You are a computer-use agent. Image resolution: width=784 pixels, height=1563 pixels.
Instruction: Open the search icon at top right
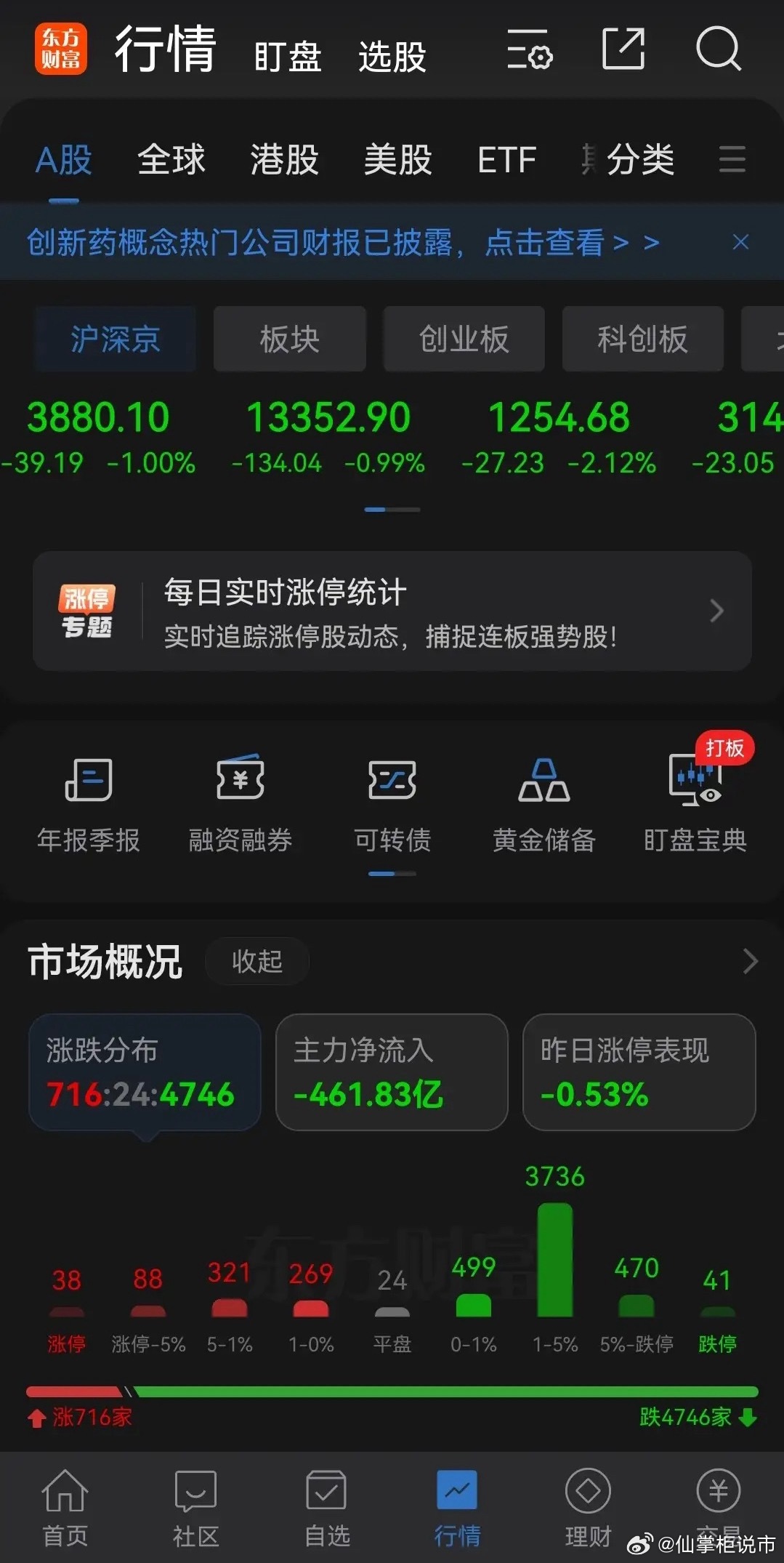718,49
